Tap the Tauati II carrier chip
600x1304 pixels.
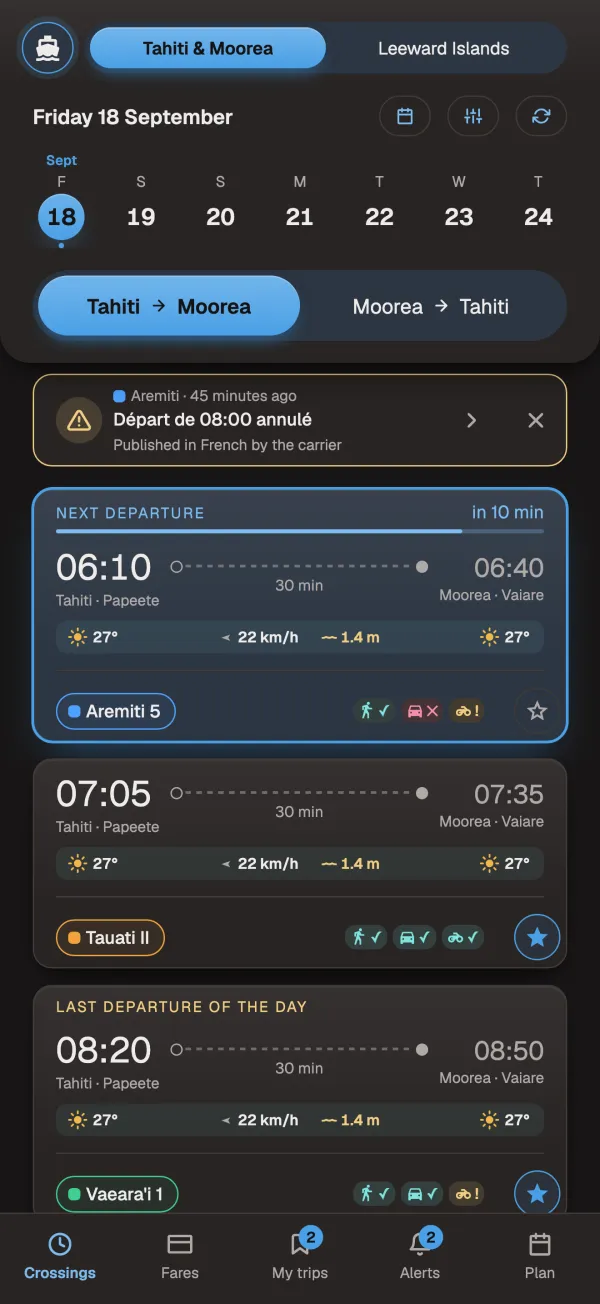pos(110,938)
